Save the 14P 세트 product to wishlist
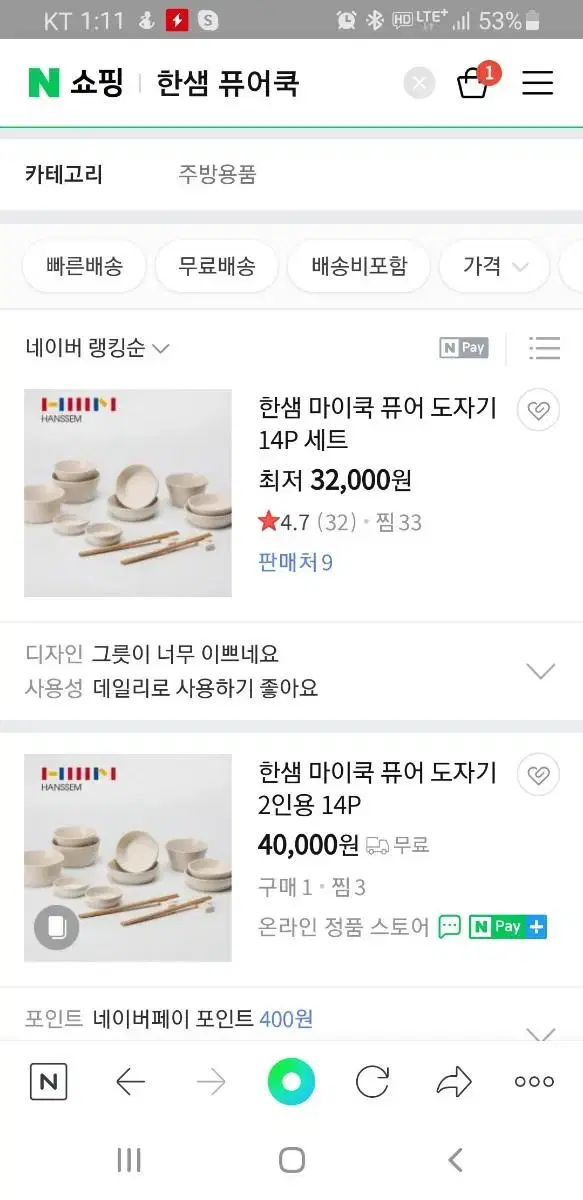Image resolution: width=583 pixels, height=1200 pixels. [539, 411]
